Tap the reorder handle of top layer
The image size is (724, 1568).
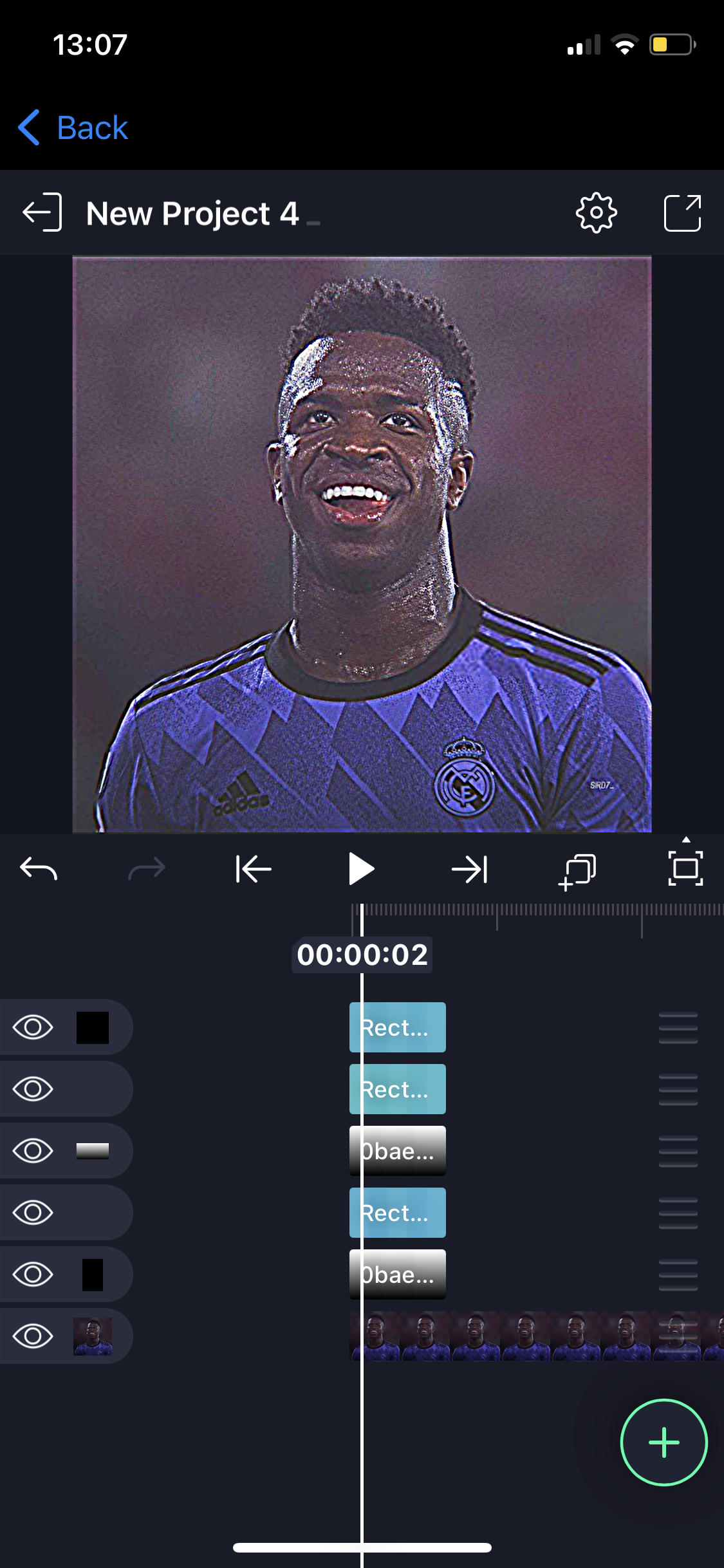click(678, 1027)
